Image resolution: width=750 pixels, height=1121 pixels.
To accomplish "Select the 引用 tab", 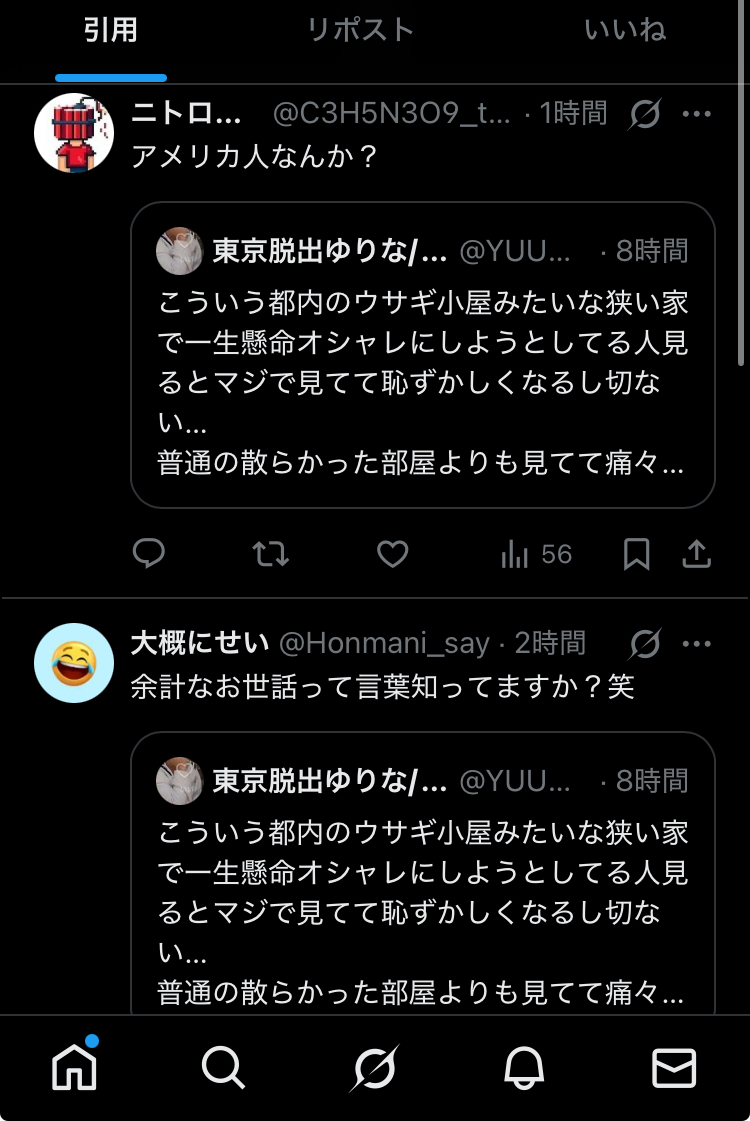I will point(110,30).
